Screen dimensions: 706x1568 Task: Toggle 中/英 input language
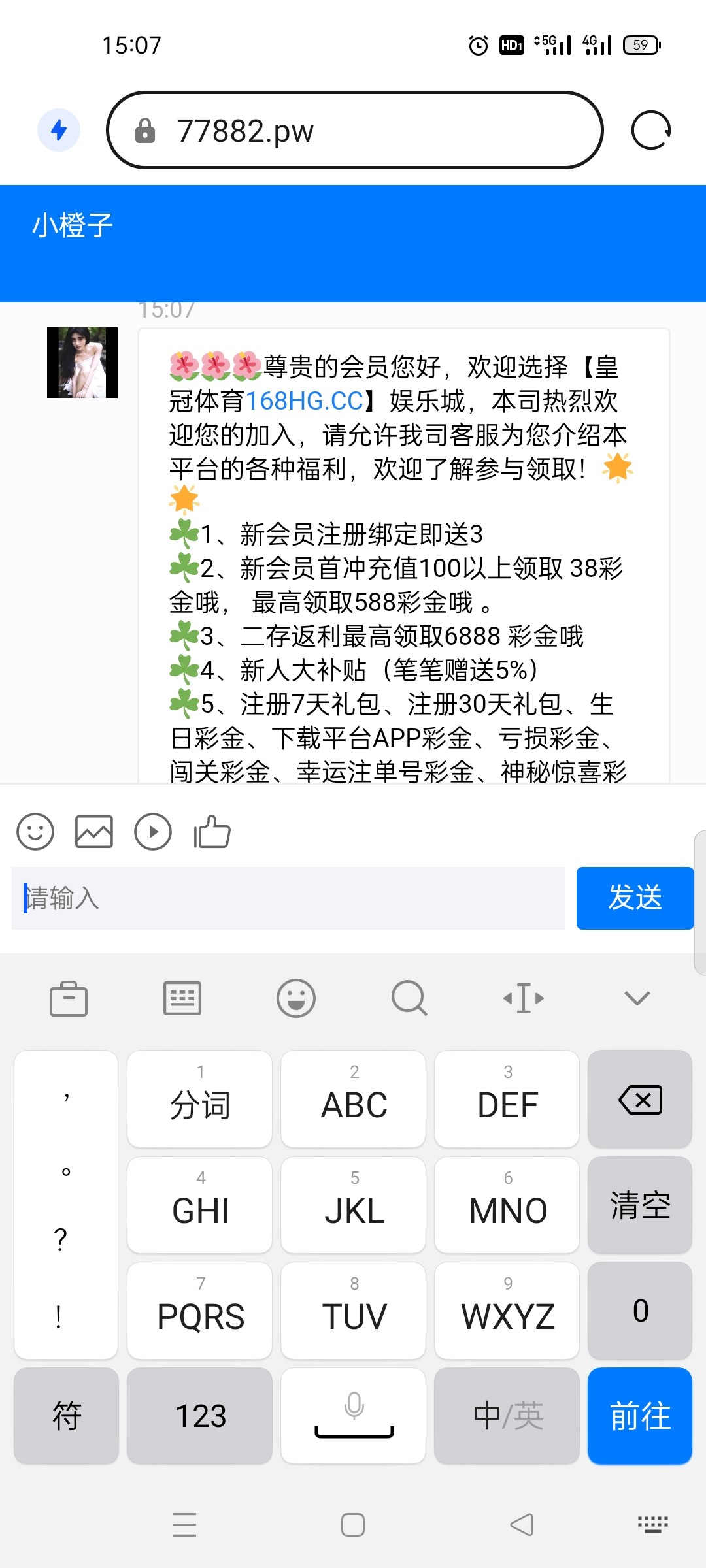(507, 1416)
